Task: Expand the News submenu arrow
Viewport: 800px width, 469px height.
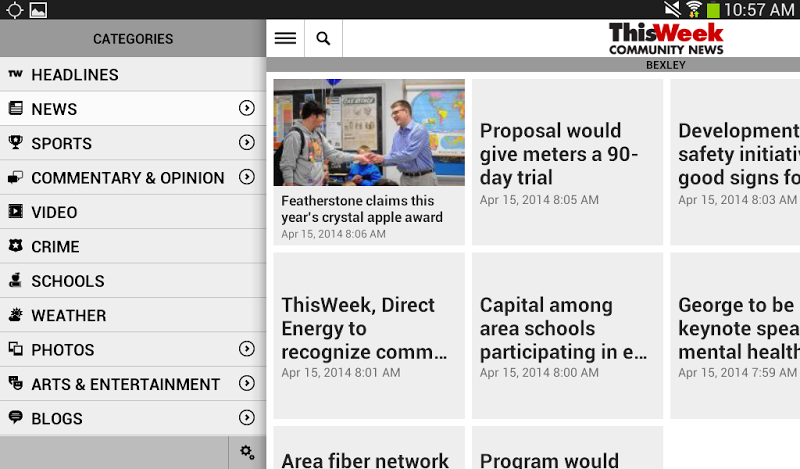Action: [x=247, y=108]
